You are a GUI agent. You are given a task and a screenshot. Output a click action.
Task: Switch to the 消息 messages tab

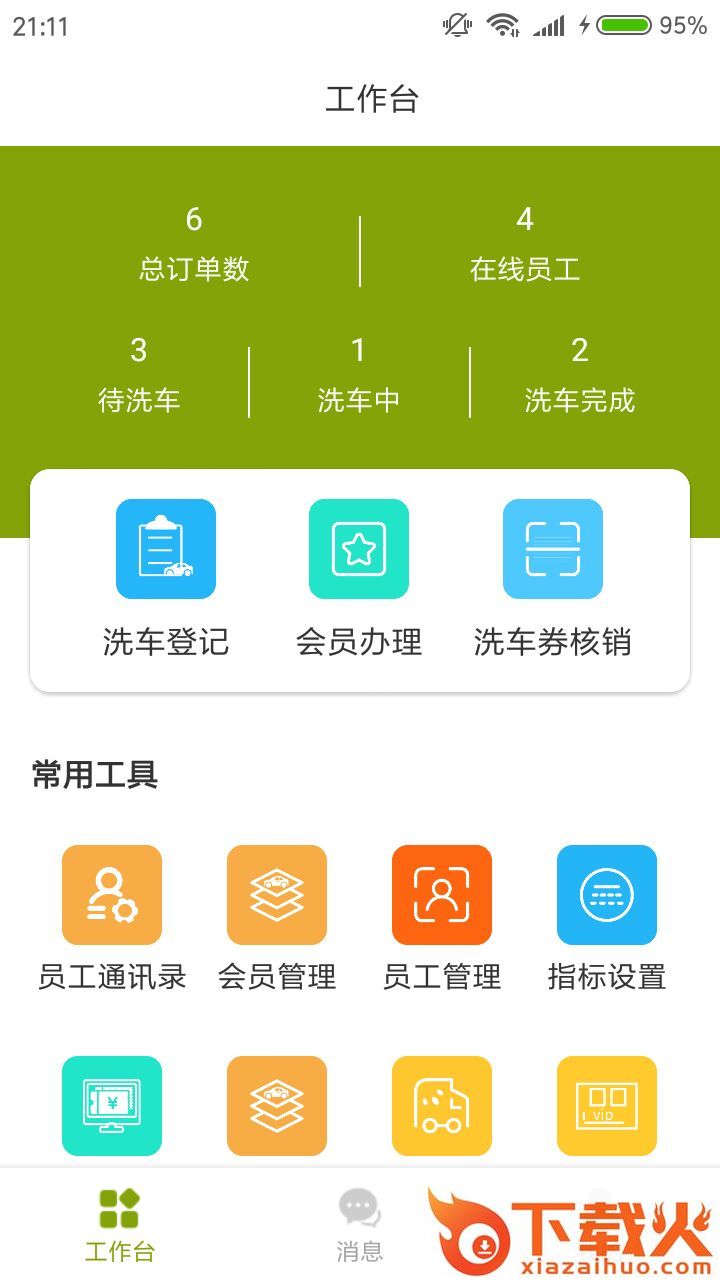pyautogui.click(x=359, y=1224)
